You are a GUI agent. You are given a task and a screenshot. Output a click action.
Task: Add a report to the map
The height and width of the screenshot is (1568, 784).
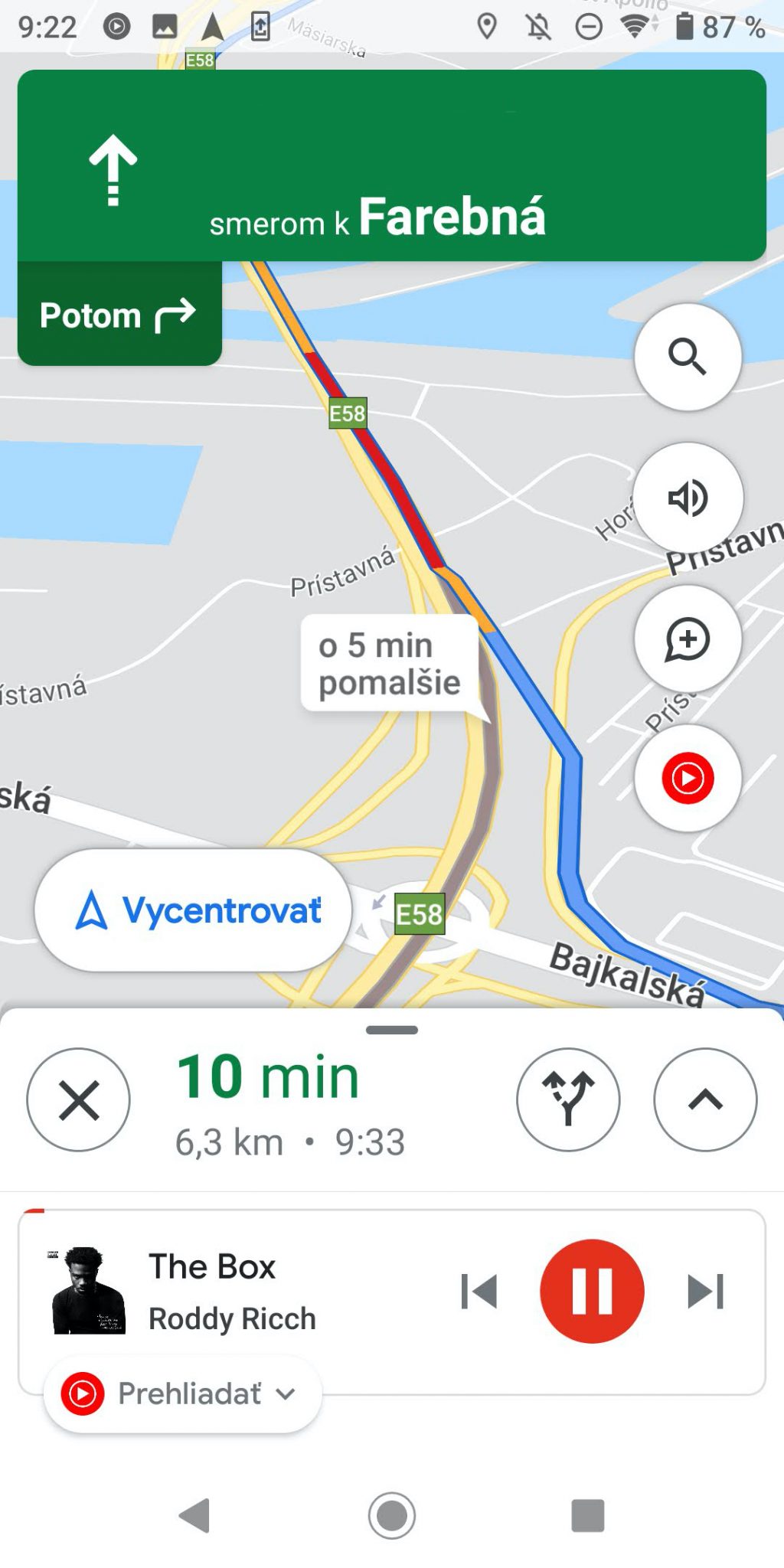(688, 639)
